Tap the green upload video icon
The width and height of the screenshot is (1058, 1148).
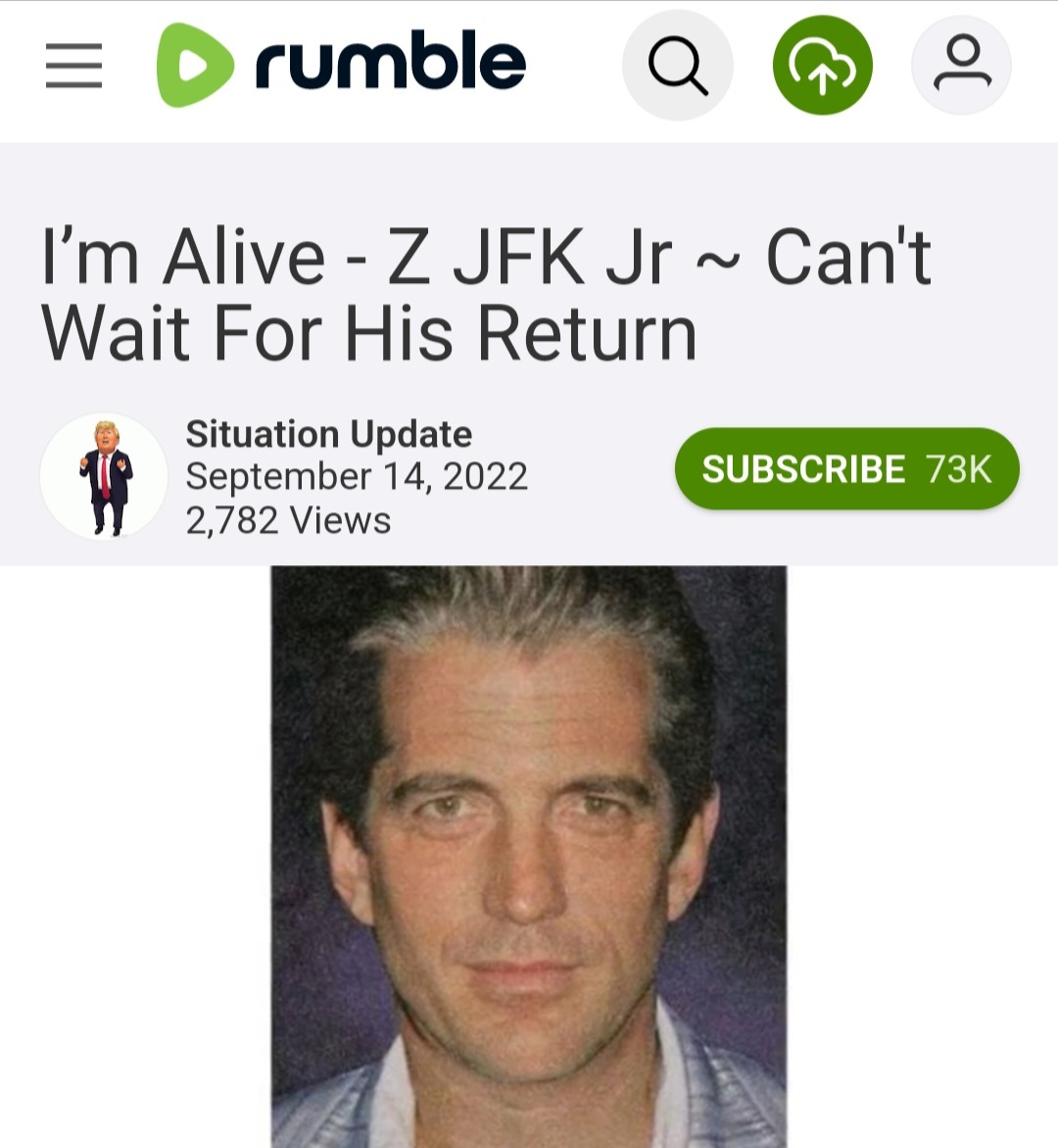coord(822,66)
